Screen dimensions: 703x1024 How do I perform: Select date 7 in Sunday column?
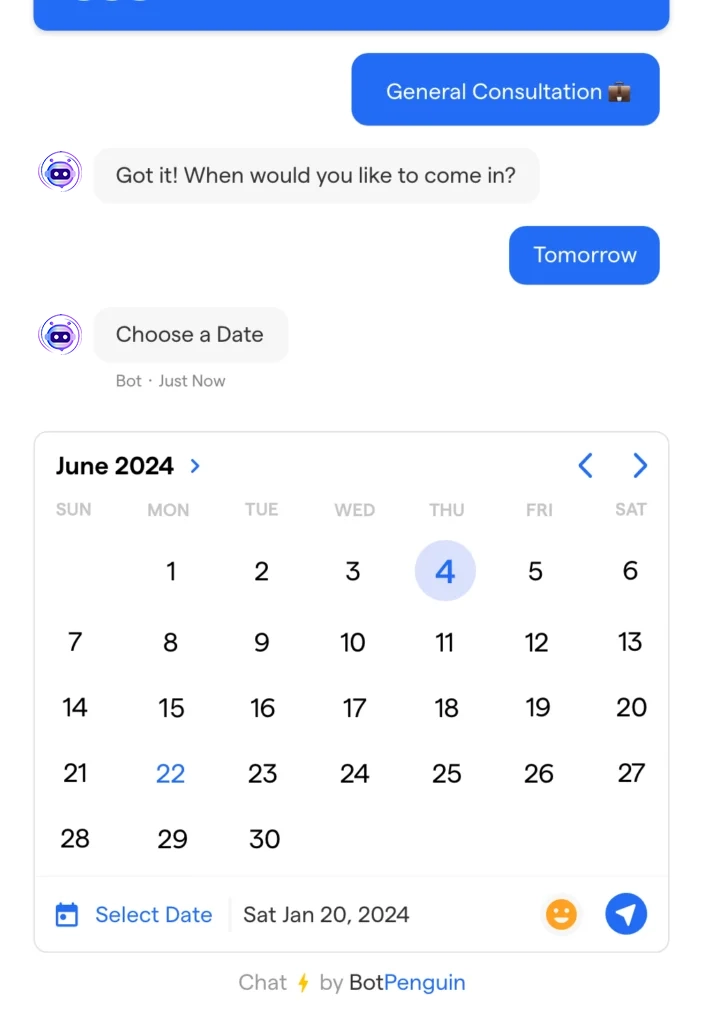click(75, 642)
